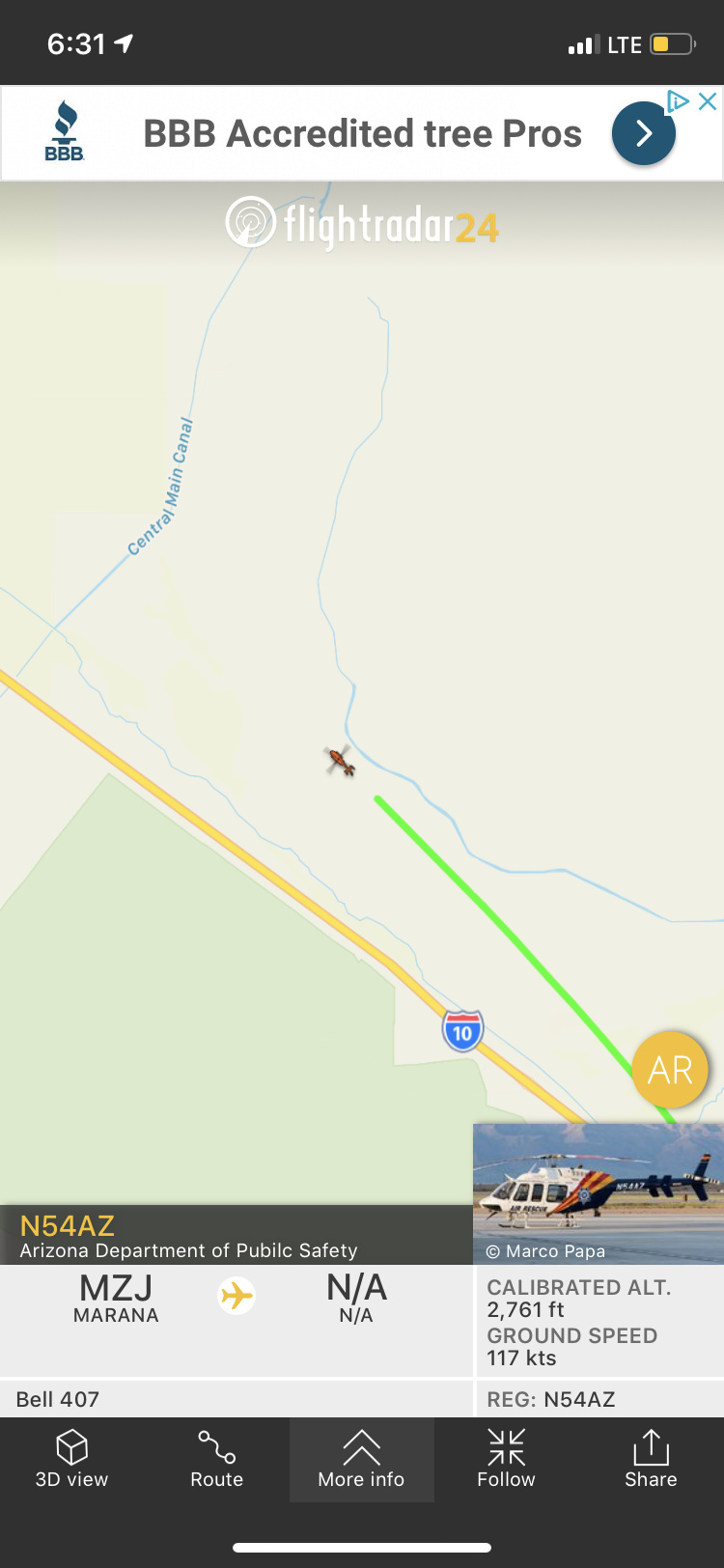Open the BBB Accredited tree Pros ad arrow
Viewport: 724px width, 1568px height.
pos(644,133)
